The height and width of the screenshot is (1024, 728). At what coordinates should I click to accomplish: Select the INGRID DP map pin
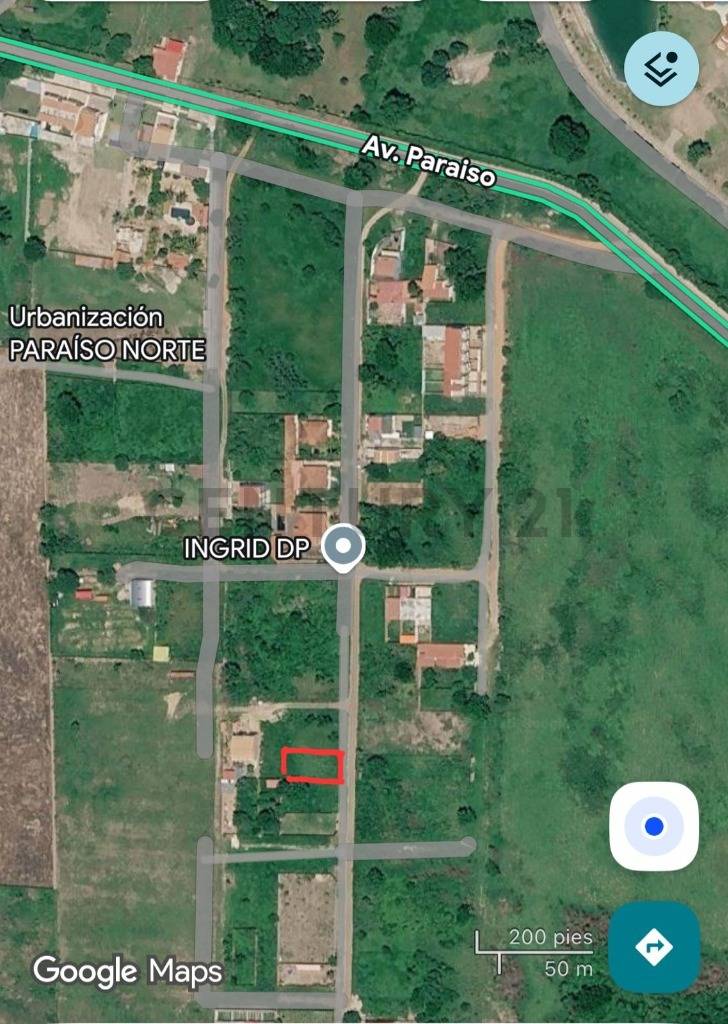346,547
